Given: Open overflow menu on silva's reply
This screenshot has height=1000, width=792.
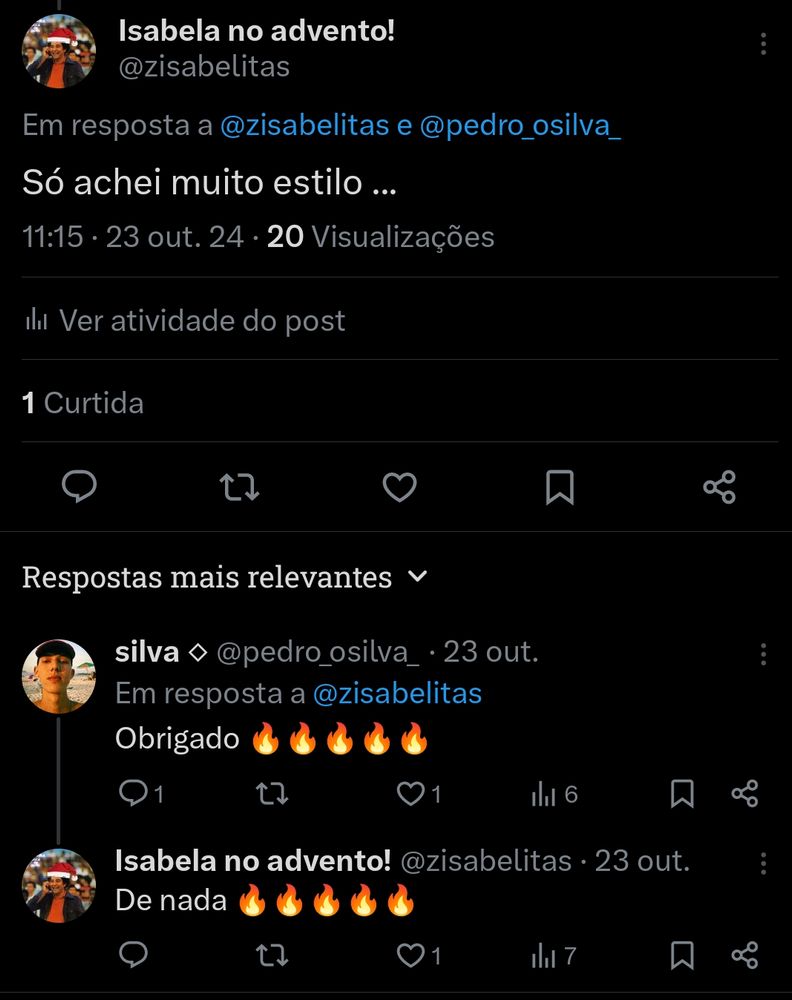Looking at the screenshot, I should click(763, 654).
